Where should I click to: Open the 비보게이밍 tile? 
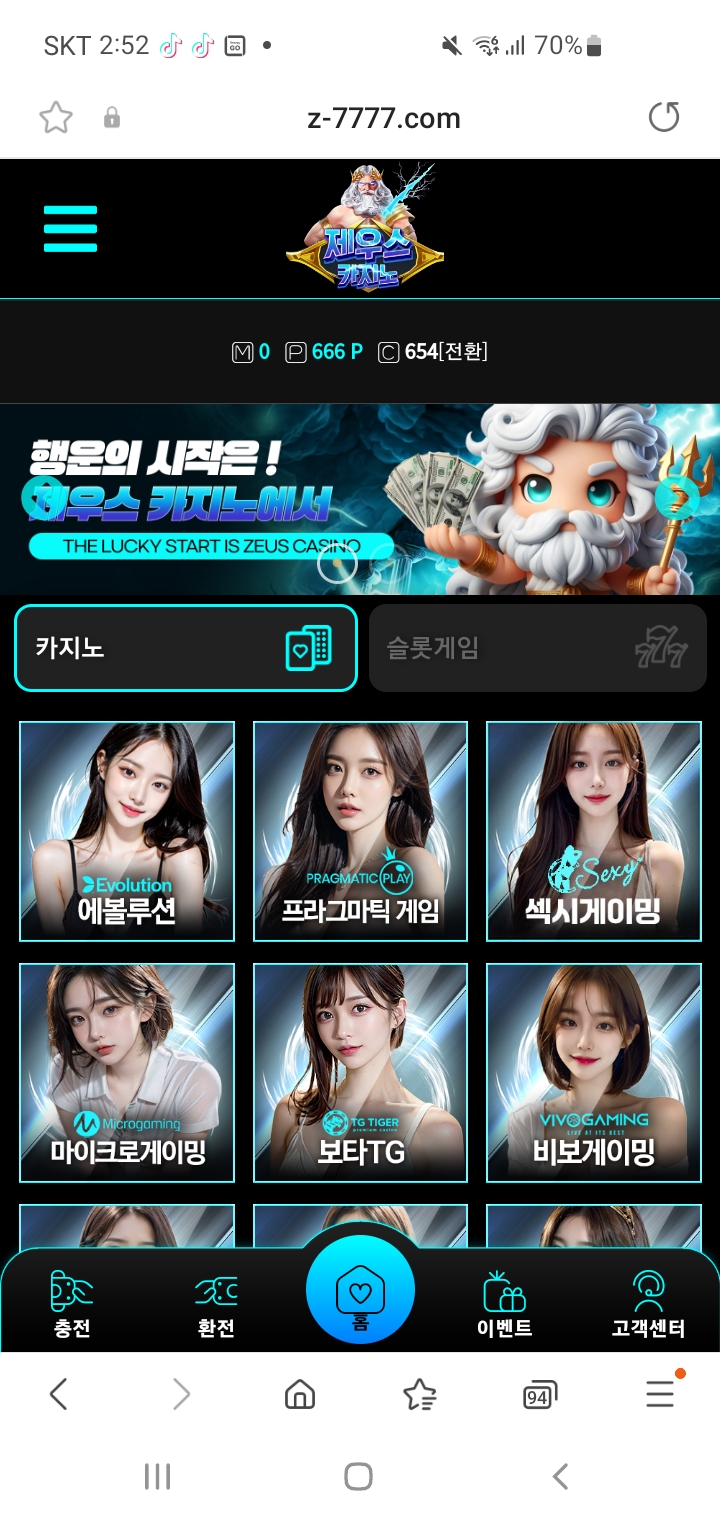point(593,1072)
